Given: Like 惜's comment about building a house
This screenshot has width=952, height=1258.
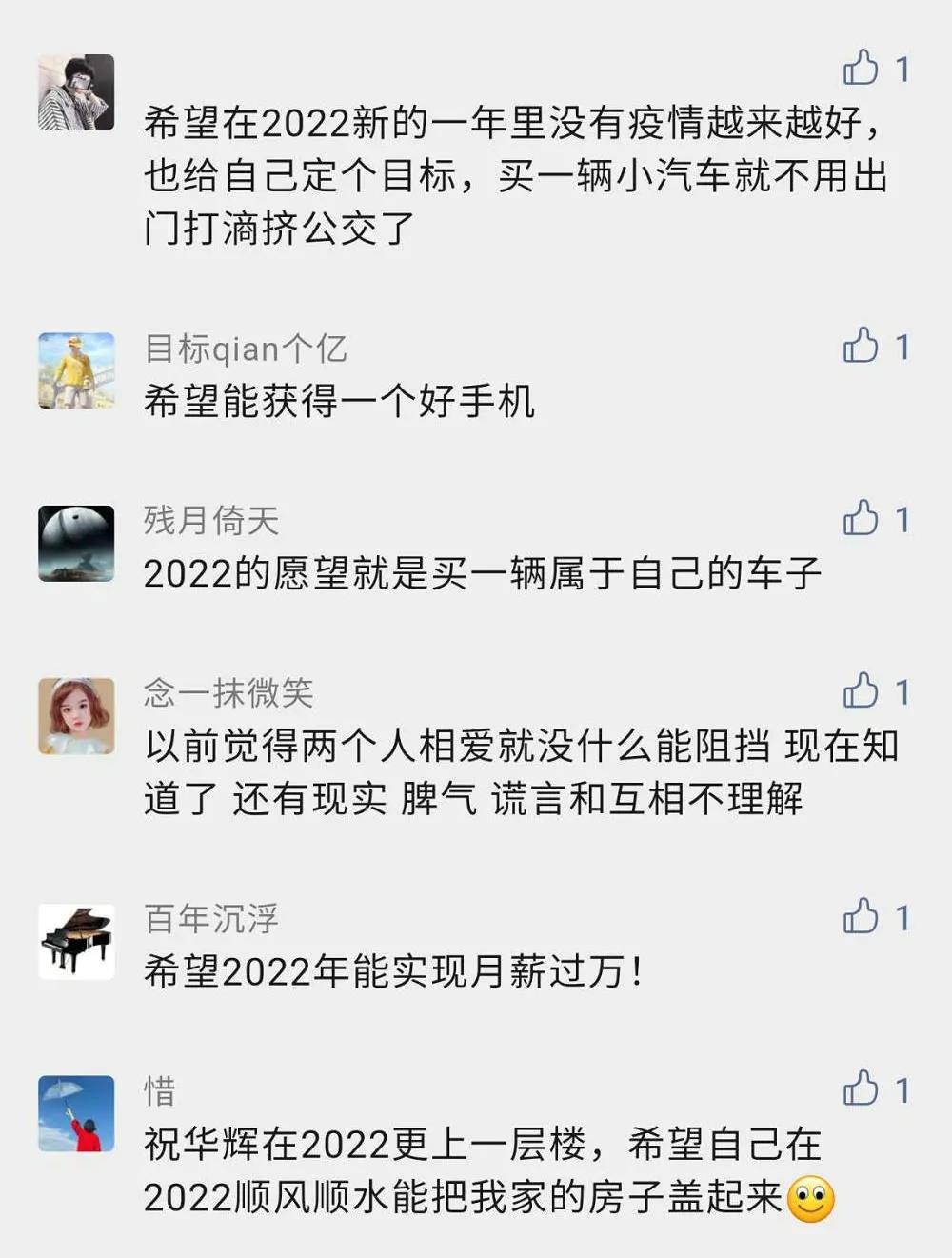Looking at the screenshot, I should coord(861,1089).
